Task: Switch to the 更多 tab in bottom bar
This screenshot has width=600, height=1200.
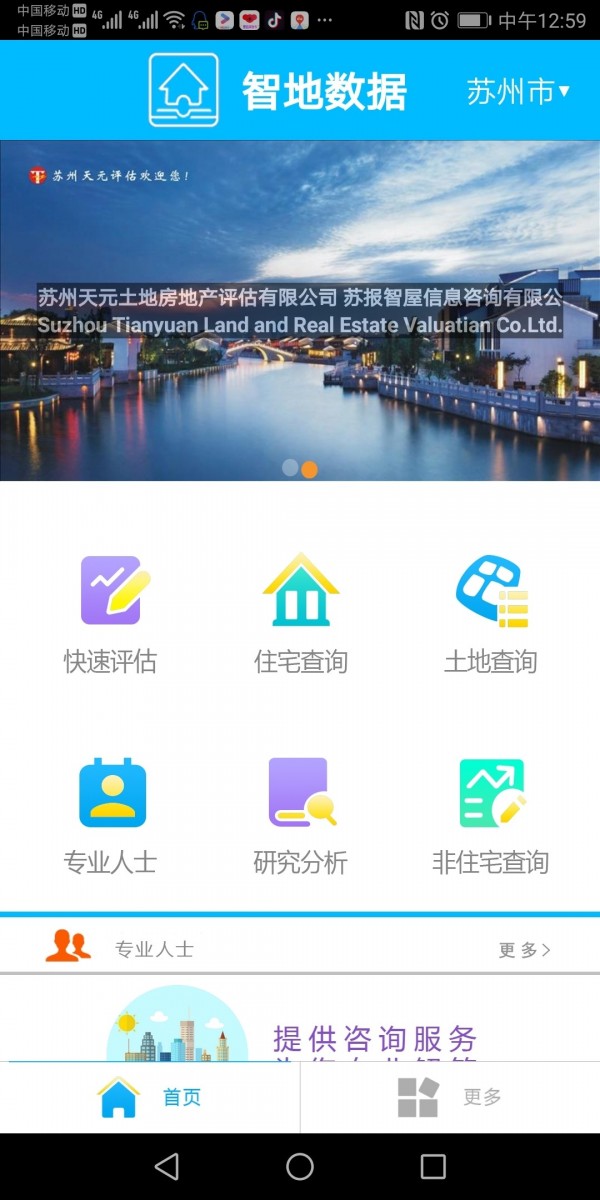Action: click(x=450, y=1097)
